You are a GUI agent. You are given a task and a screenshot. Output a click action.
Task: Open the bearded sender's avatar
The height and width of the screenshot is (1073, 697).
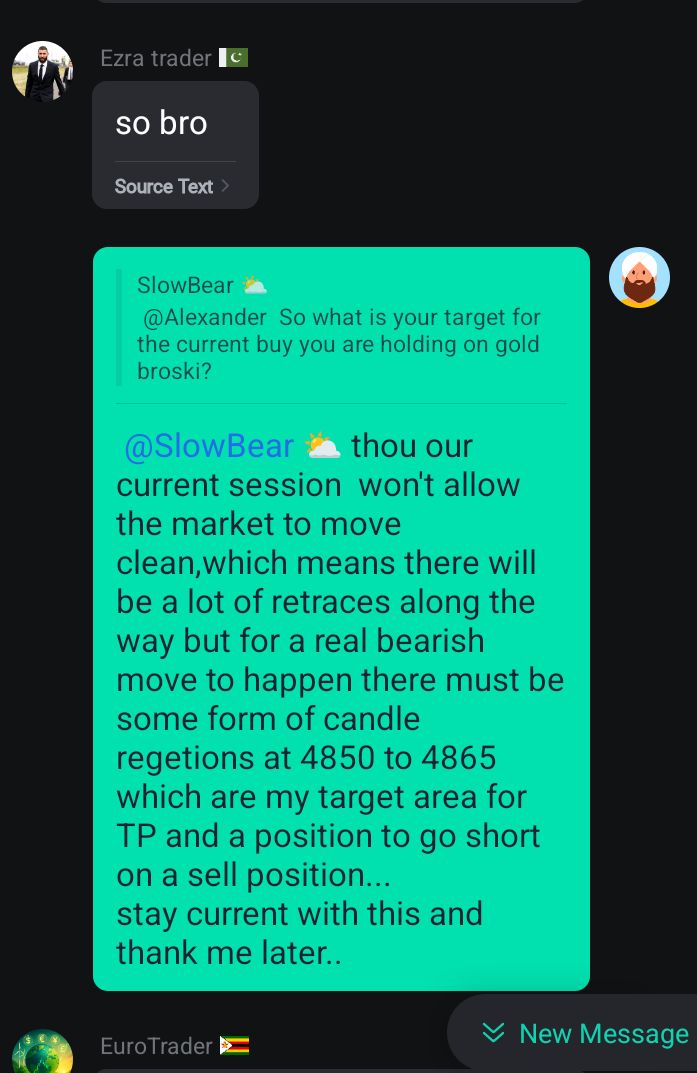click(639, 277)
